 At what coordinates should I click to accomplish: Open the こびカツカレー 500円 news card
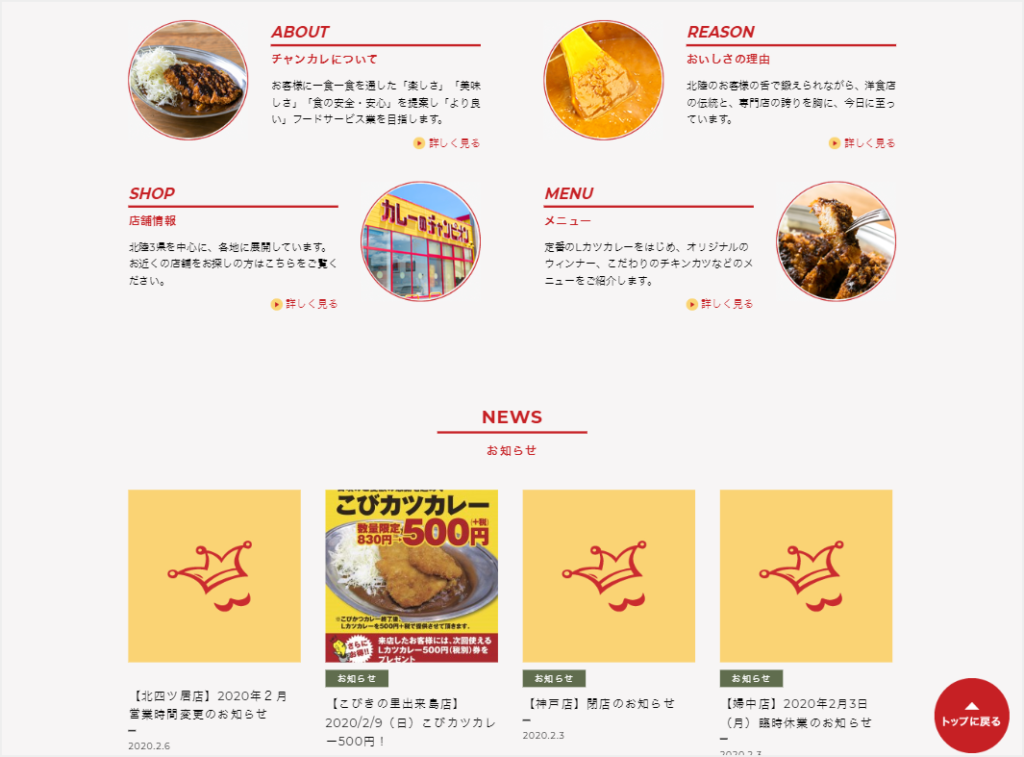click(x=411, y=576)
